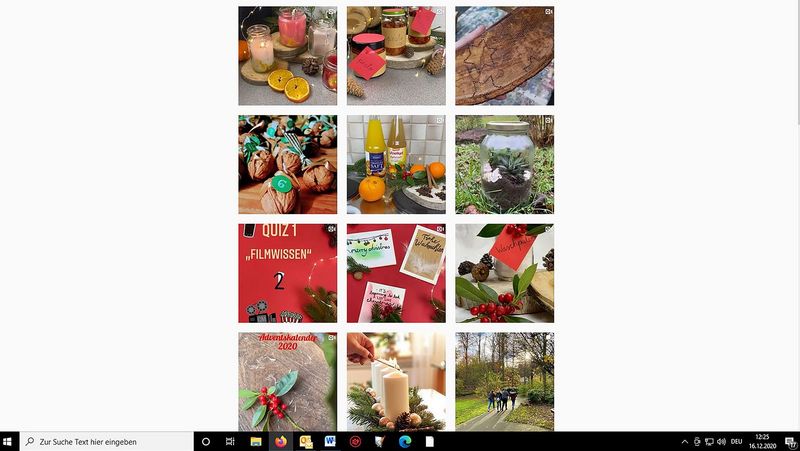
Task: Open the wrapped walnuts post
Action: pyautogui.click(x=287, y=165)
